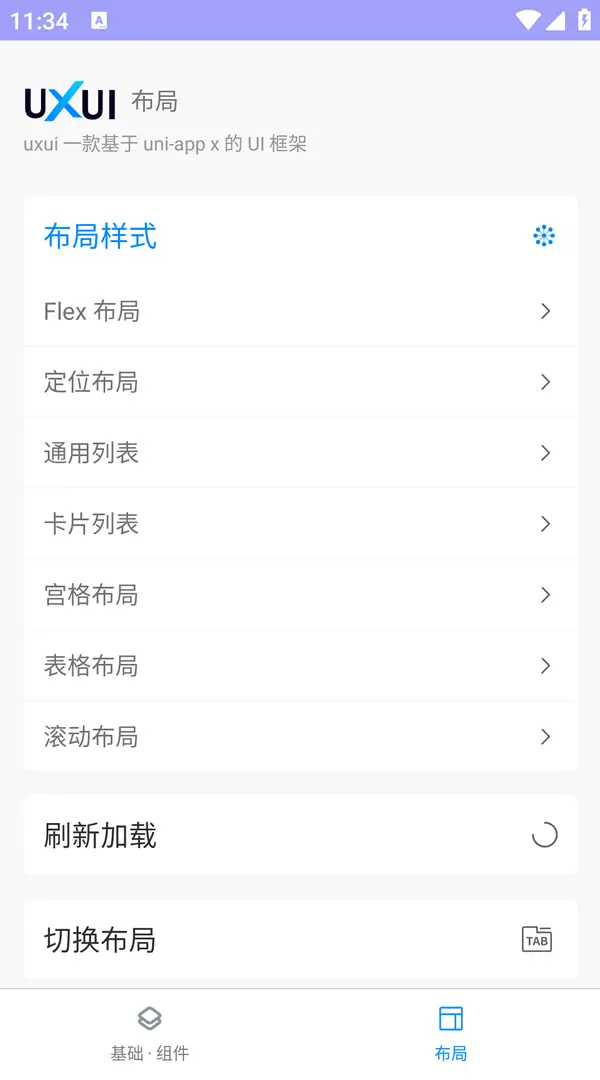Open the 宫格布局 row
Screen dimensions: 600x1080
(300, 595)
